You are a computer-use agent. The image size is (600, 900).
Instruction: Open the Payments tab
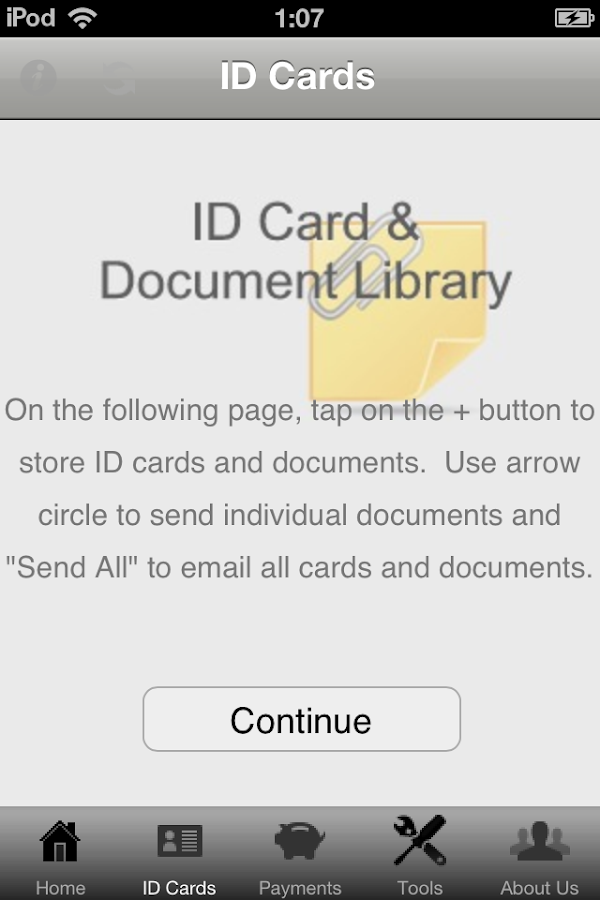point(300,855)
